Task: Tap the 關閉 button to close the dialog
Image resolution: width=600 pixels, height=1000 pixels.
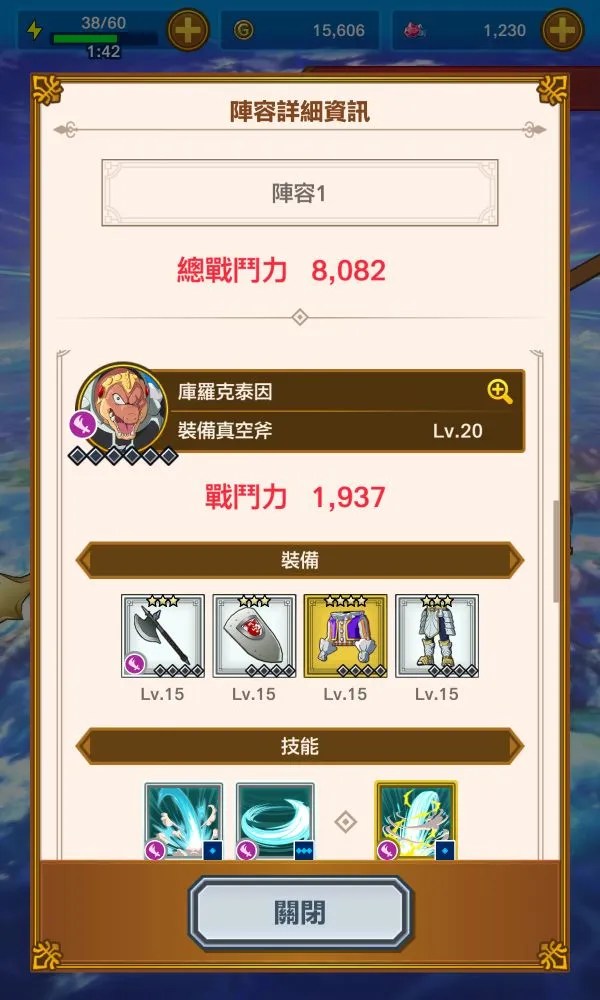Action: (x=300, y=913)
